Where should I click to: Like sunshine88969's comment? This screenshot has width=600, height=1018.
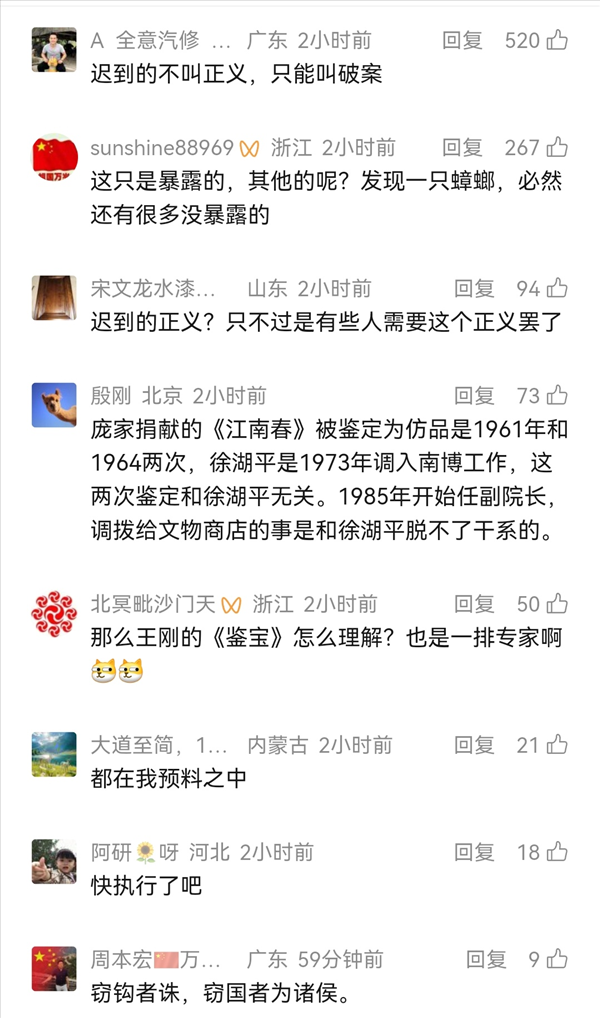click(557, 147)
